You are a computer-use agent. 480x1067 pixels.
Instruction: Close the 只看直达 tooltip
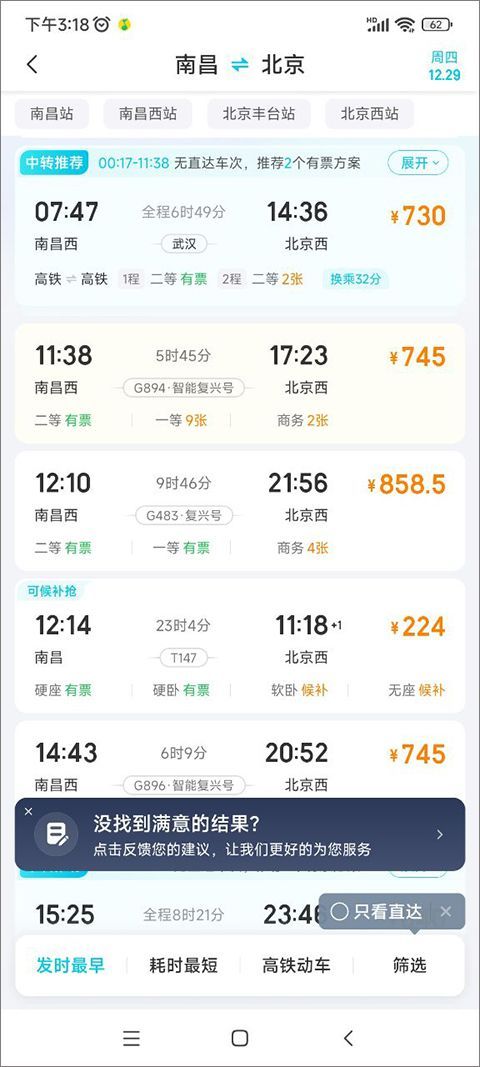point(446,911)
